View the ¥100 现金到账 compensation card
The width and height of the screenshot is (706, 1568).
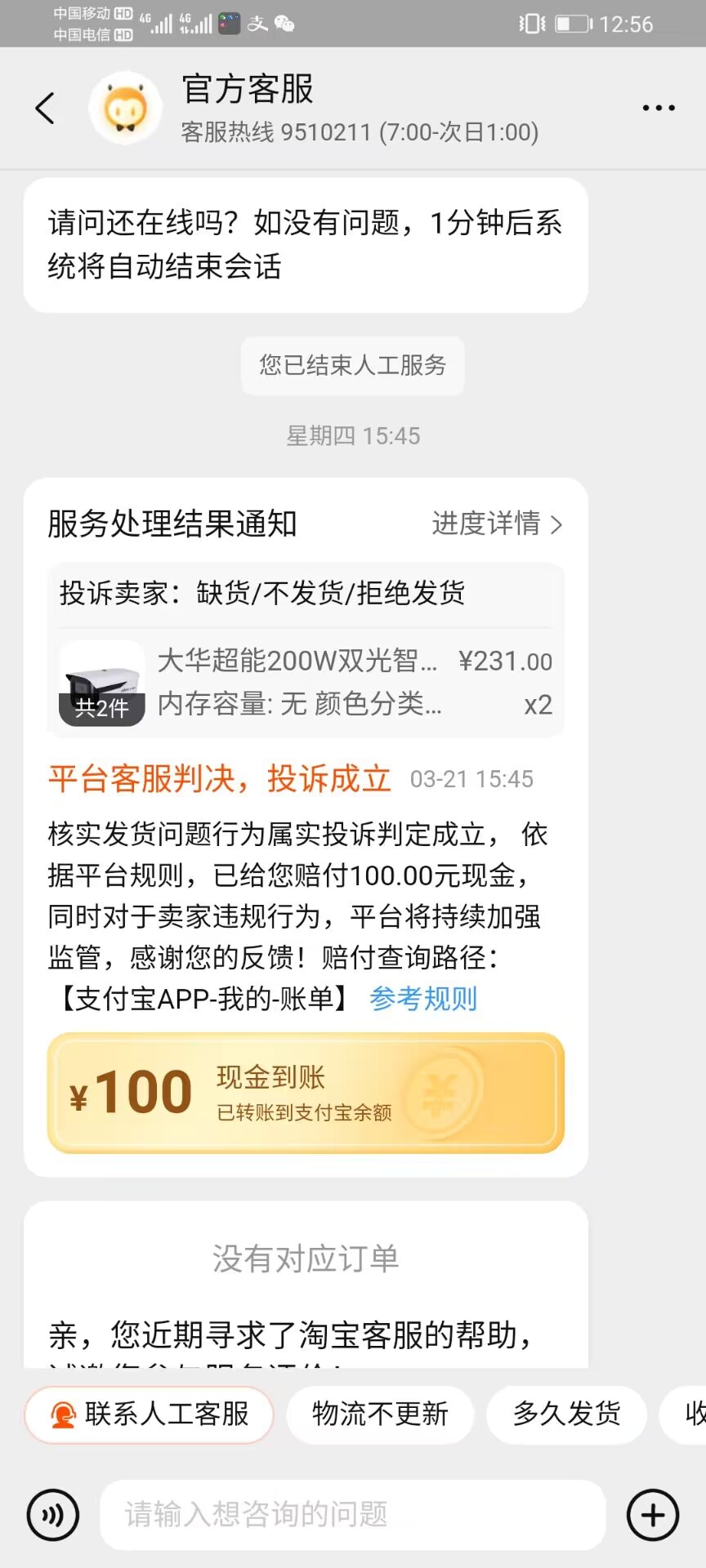[306, 1093]
